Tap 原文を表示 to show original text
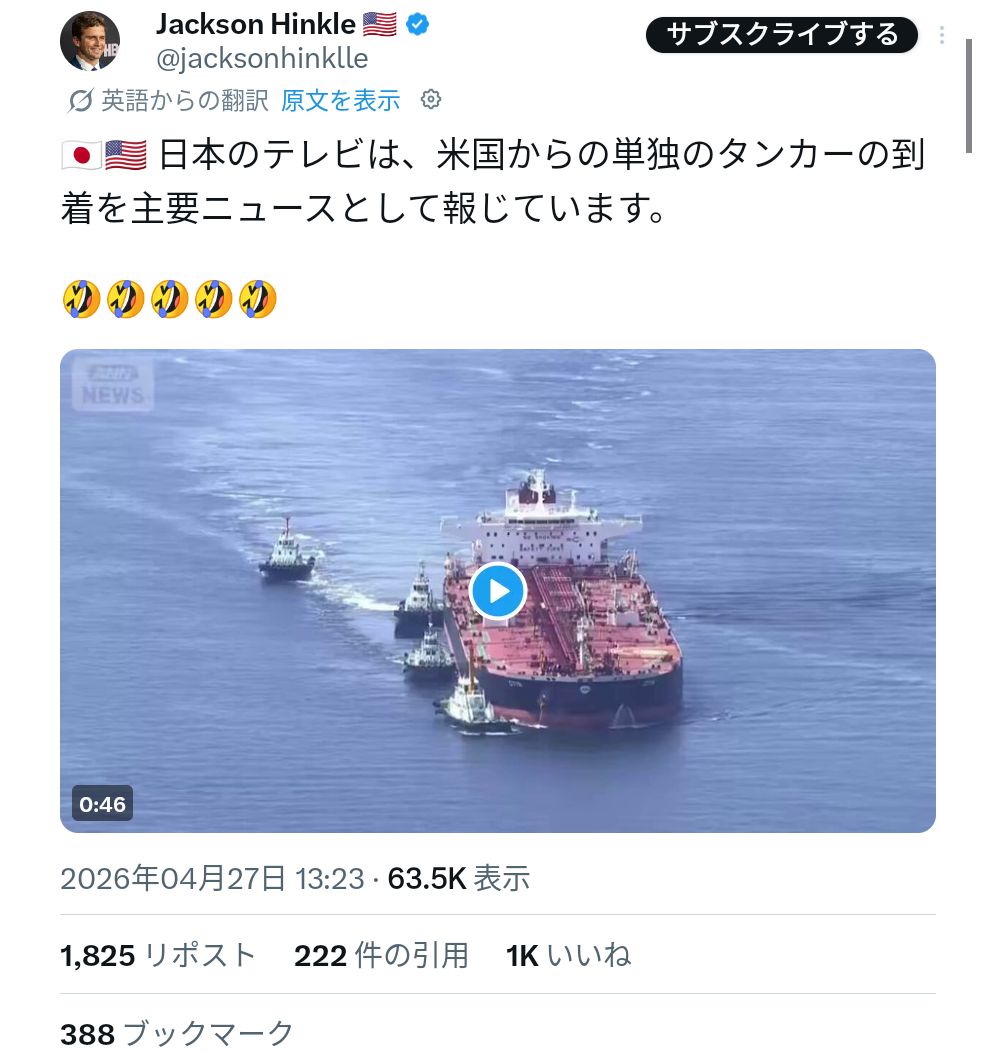 coord(340,100)
